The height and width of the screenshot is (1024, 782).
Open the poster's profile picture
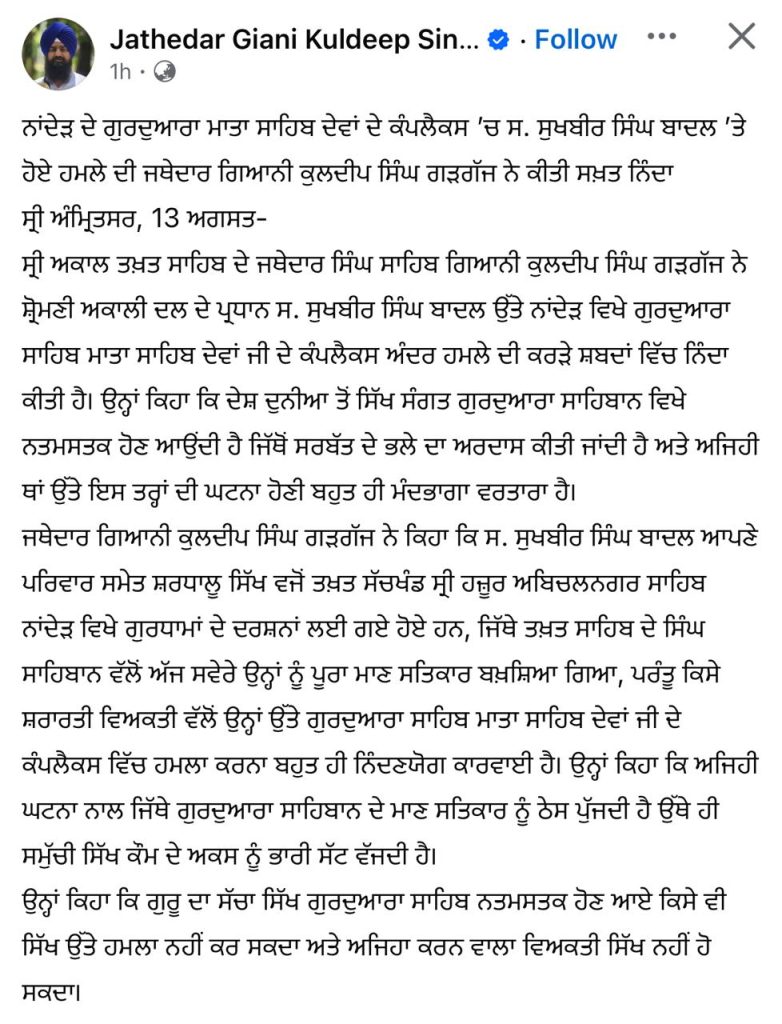pos(57,54)
